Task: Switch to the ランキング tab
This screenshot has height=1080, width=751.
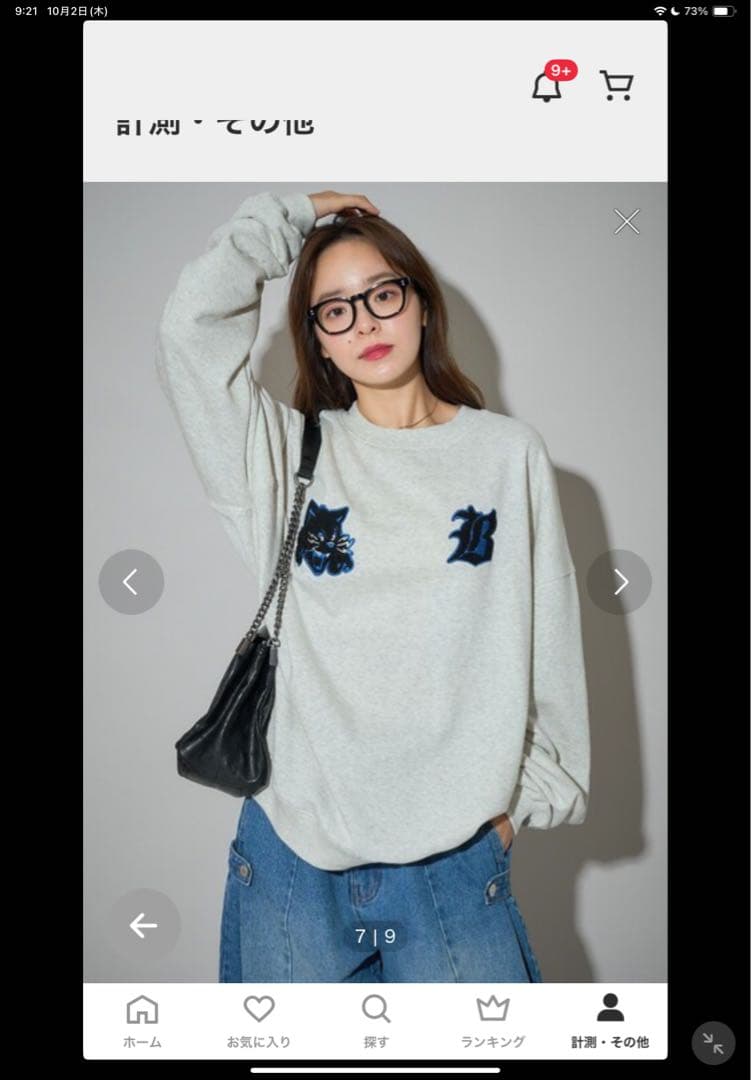Action: coord(493,1021)
